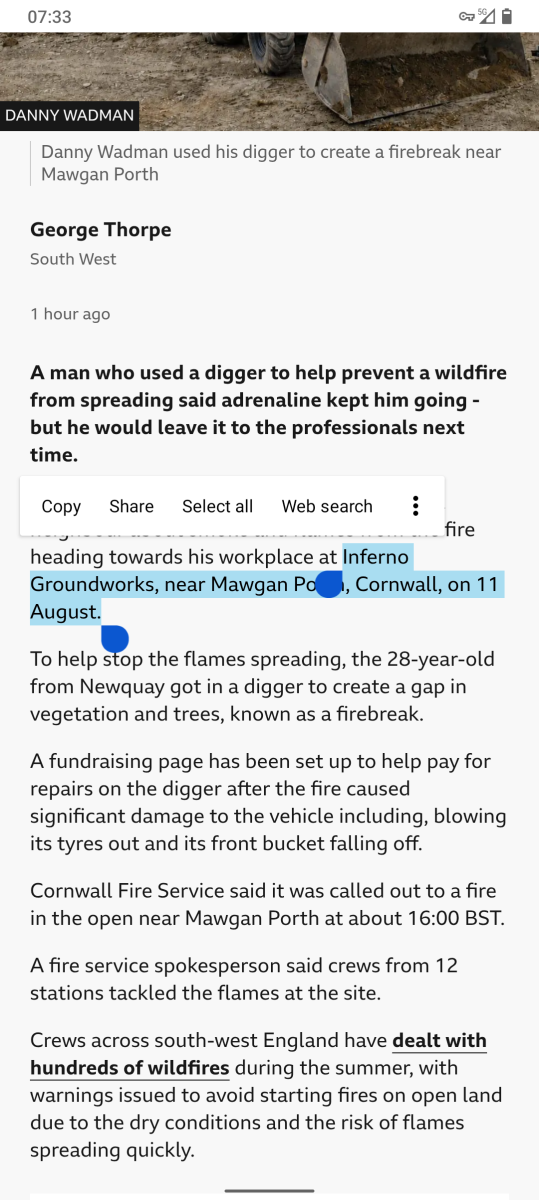Copy the selected text

(x=61, y=506)
